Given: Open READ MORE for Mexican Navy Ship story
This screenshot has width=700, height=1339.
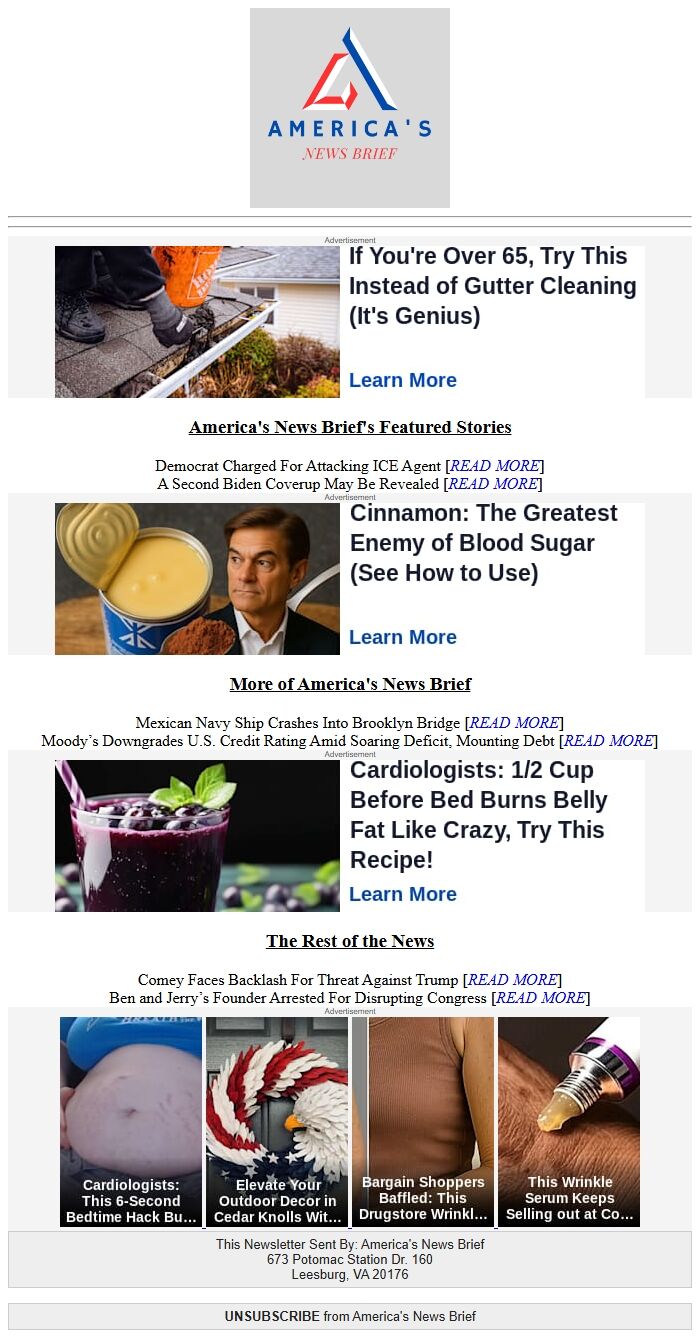Looking at the screenshot, I should click(x=514, y=723).
